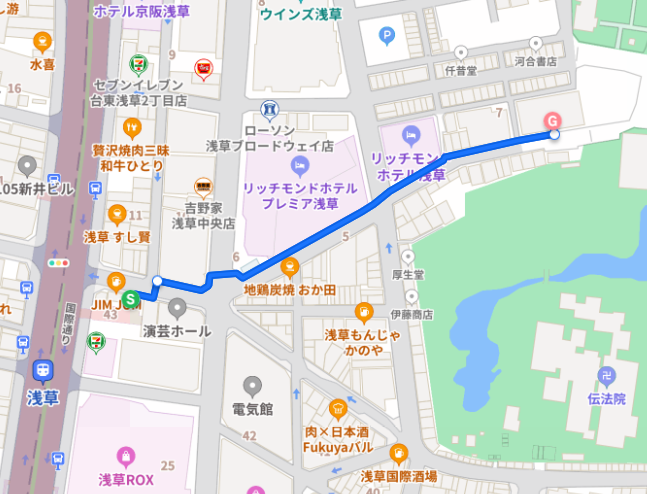The height and width of the screenshot is (494, 647).
Task: Tap the 地鶏炭焼 おか田 restaurant pin
Action: (290, 267)
